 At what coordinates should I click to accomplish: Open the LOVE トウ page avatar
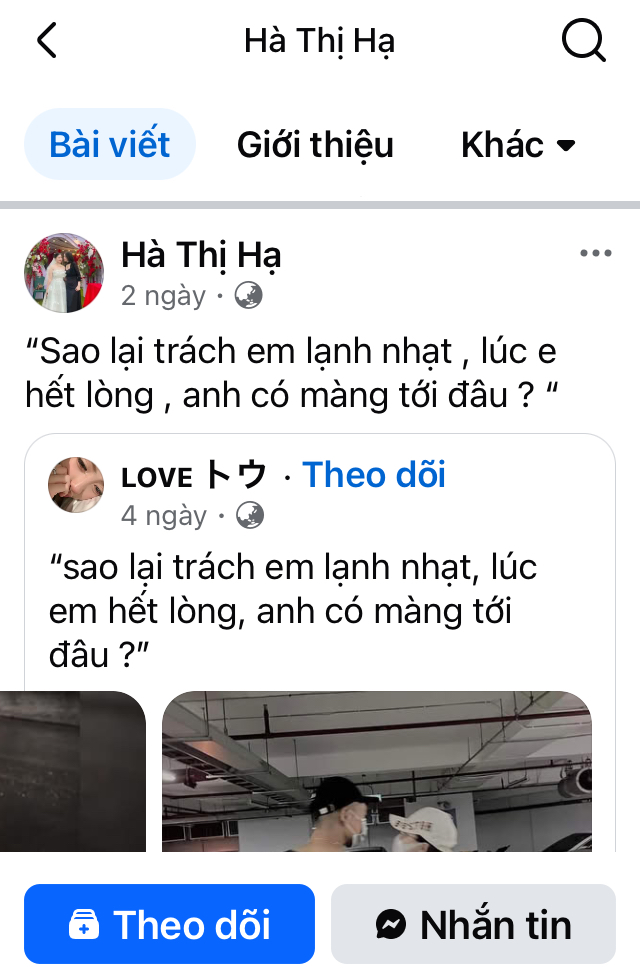(76, 485)
